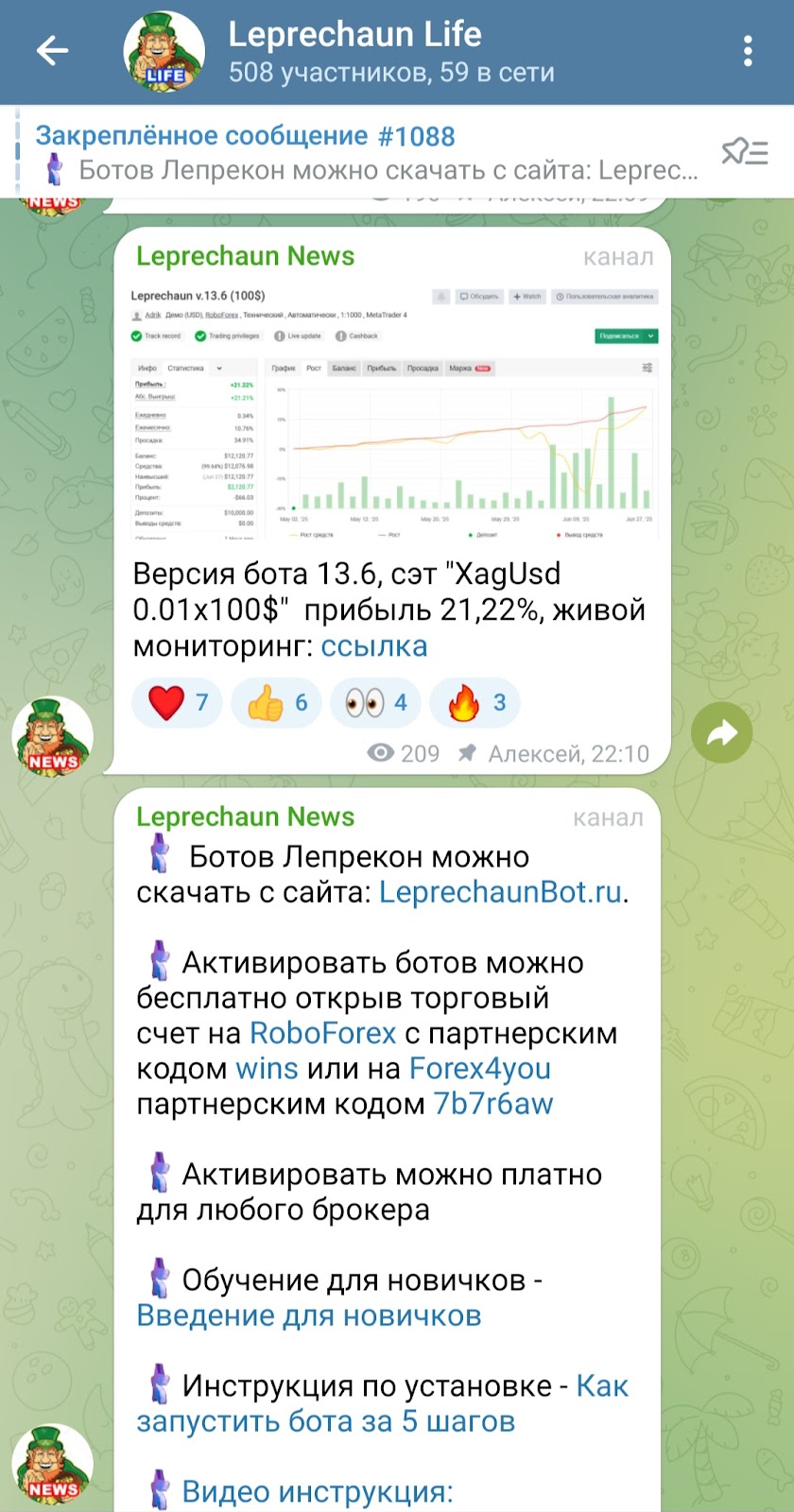The width and height of the screenshot is (794, 1512).
Task: Open the LeprechaunBot.ru website link
Action: coord(501,892)
